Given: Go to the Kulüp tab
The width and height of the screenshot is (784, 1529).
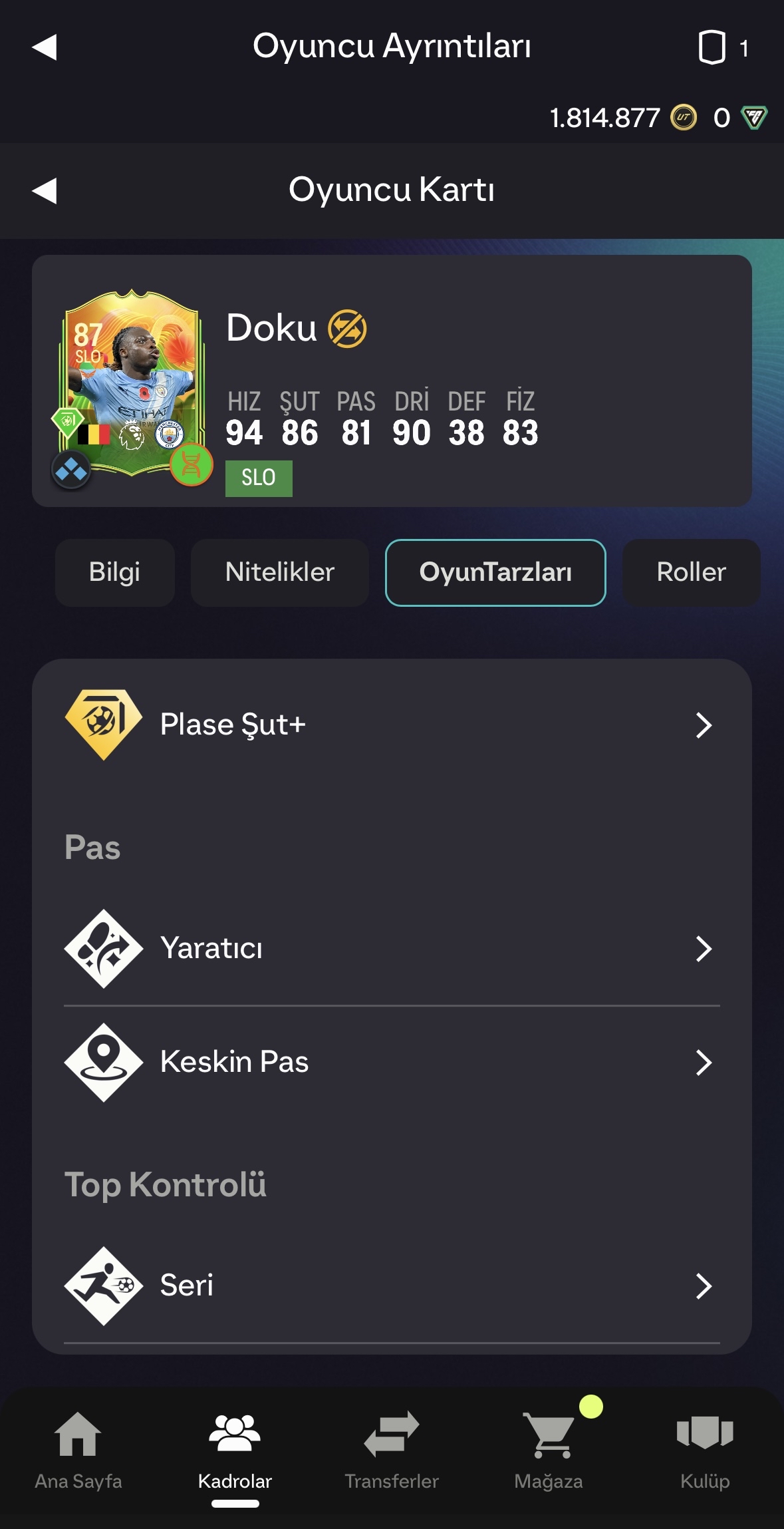Looking at the screenshot, I should point(705,1450).
